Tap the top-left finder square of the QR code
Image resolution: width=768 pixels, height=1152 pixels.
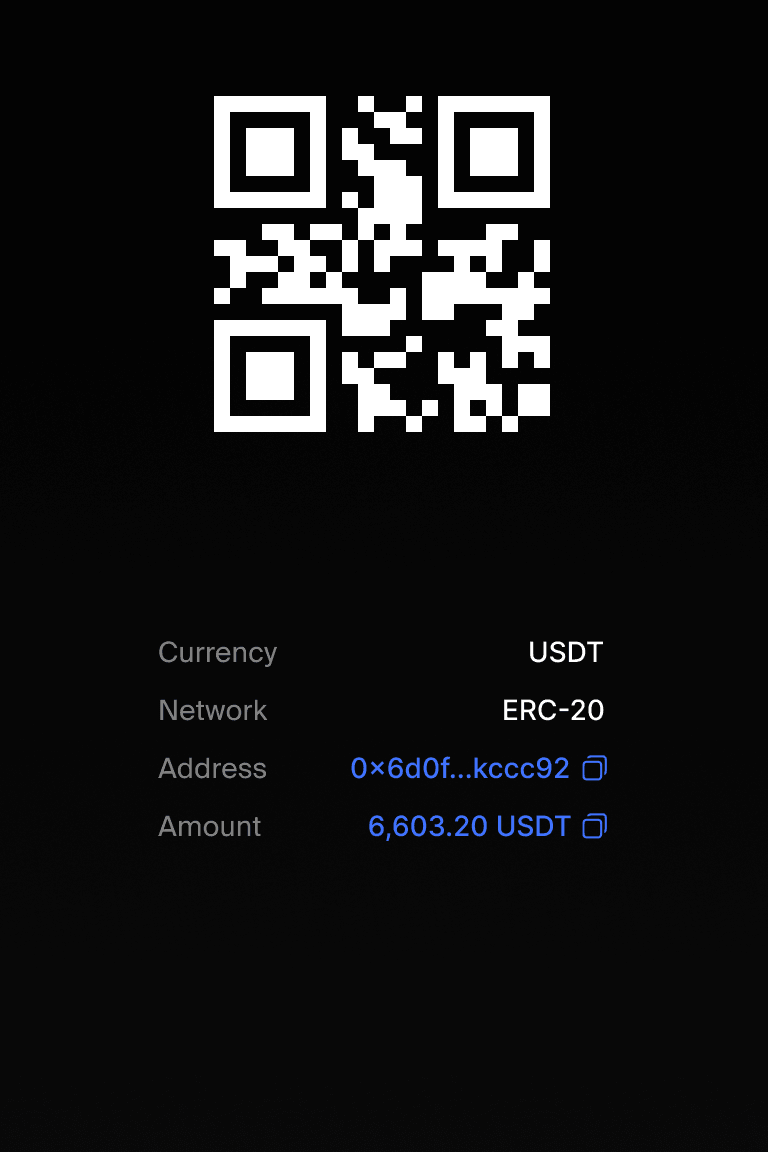270,153
